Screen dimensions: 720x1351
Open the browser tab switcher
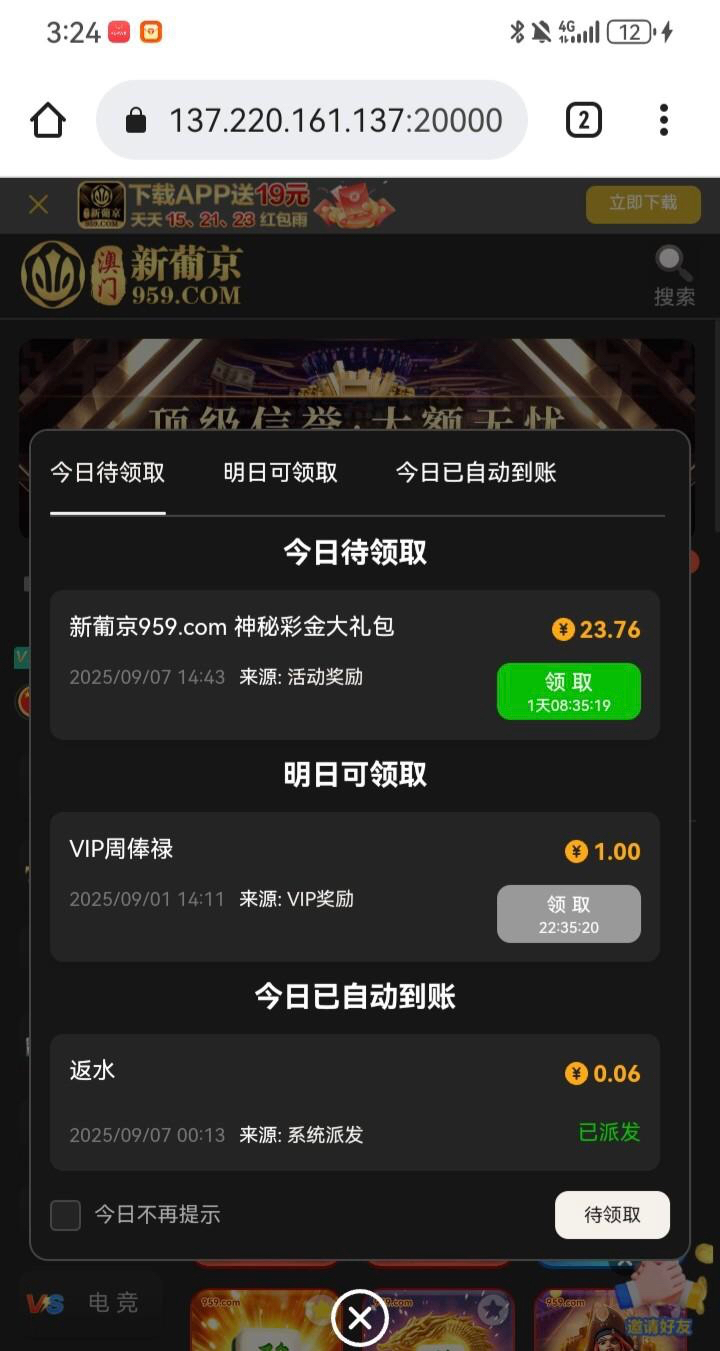coord(584,121)
